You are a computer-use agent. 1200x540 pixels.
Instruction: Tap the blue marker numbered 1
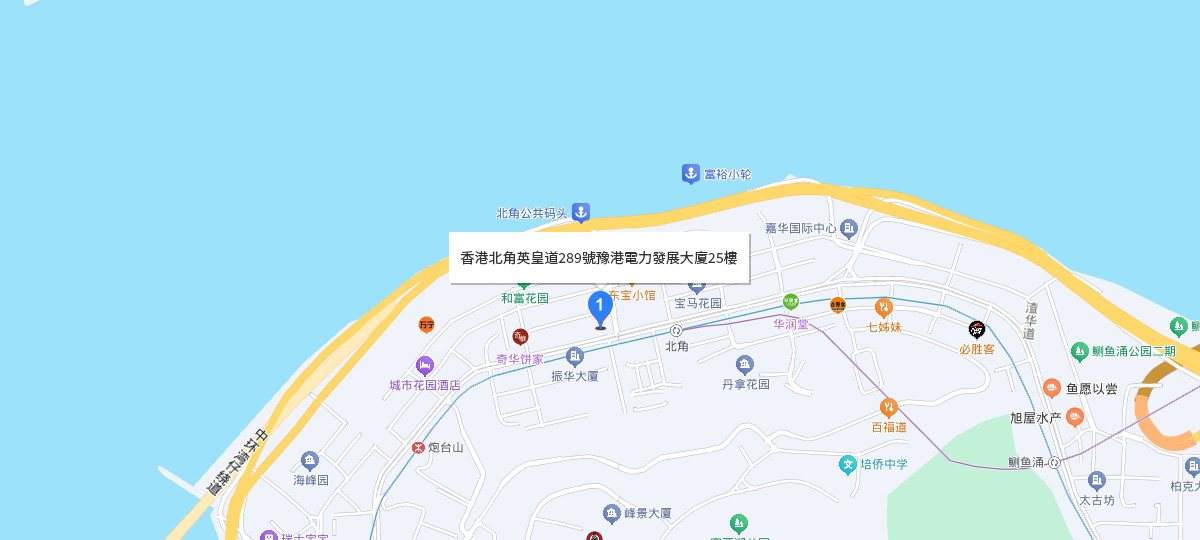[x=600, y=307]
